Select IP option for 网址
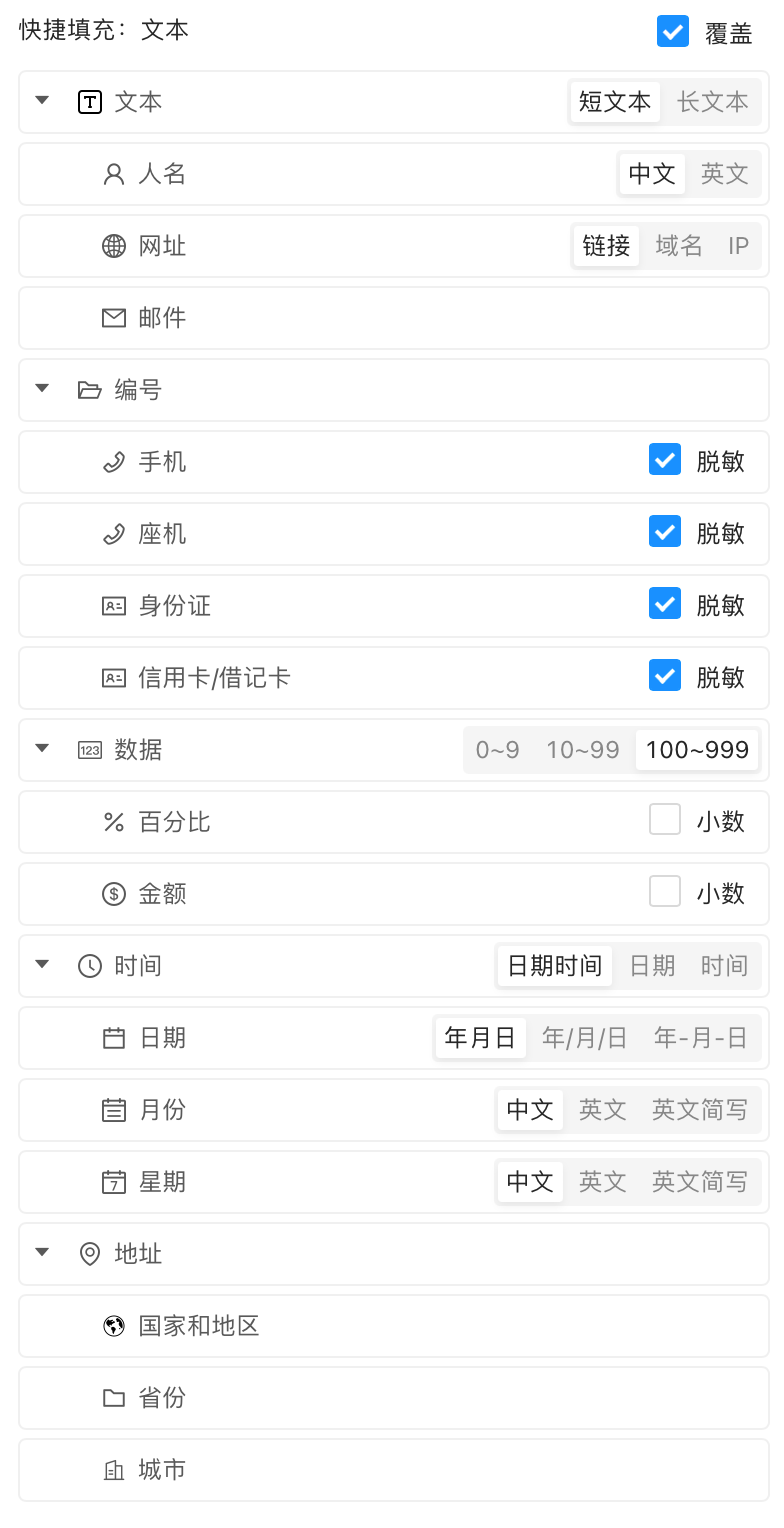This screenshot has height=1528, width=784. coord(738,246)
